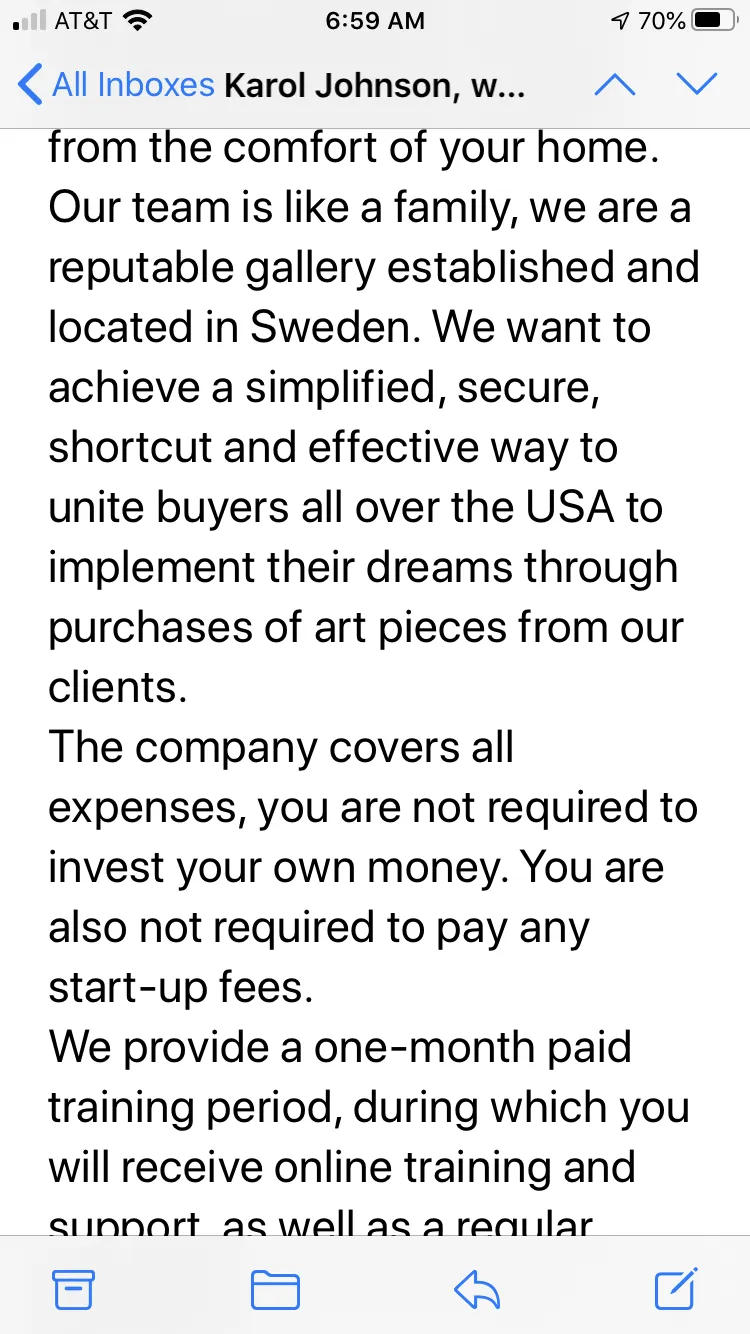Compose a new email
The height and width of the screenshot is (1334, 750).
click(x=676, y=1289)
